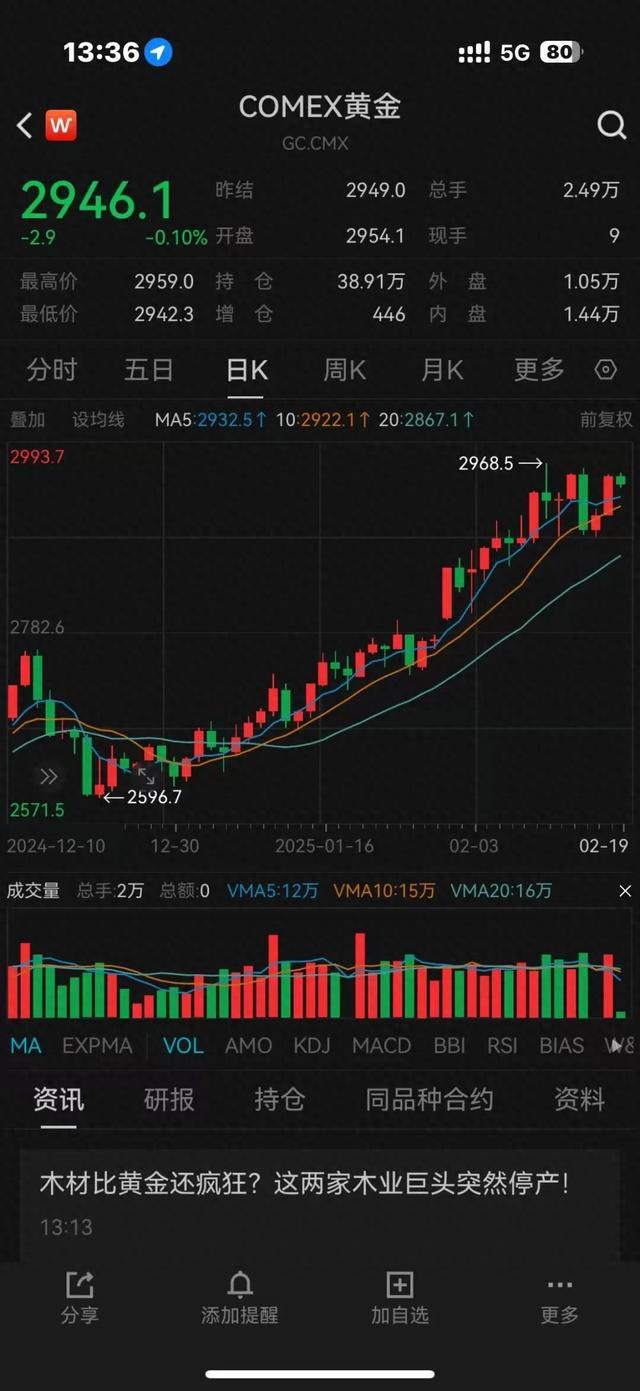This screenshot has width=640, height=1391.
Task: Open the search magnifier icon
Action: pyautogui.click(x=611, y=125)
